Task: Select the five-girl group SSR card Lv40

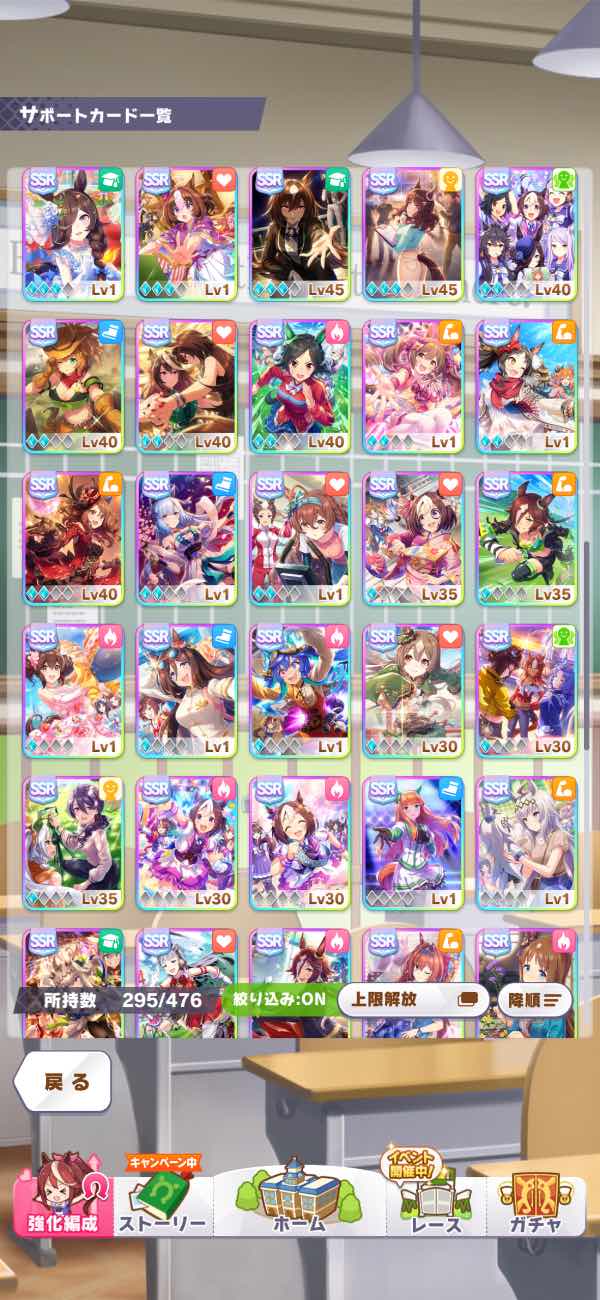Action: (527, 233)
